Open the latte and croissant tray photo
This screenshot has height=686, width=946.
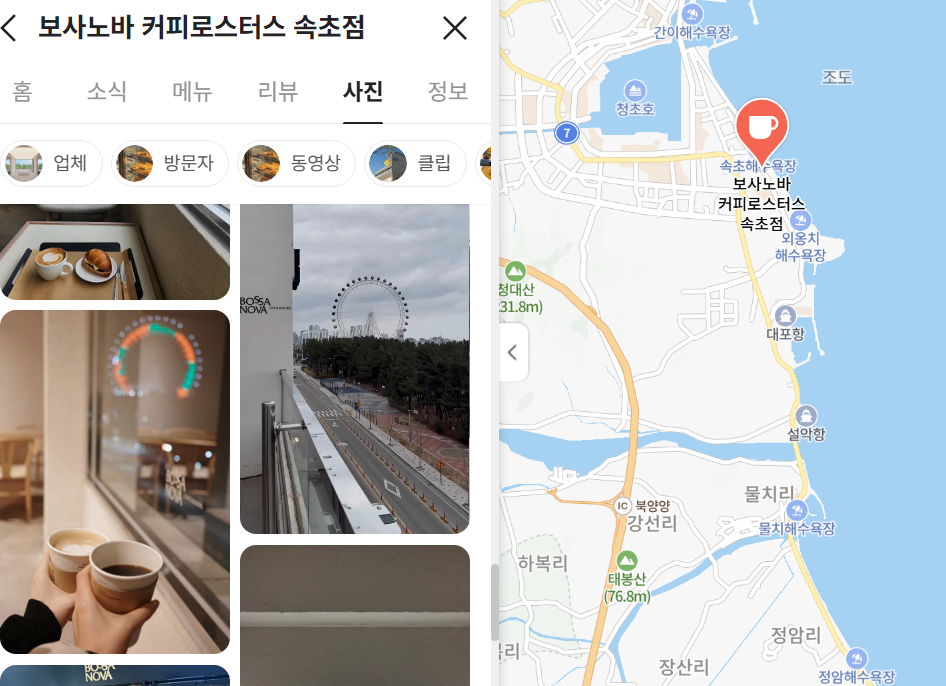(x=114, y=251)
